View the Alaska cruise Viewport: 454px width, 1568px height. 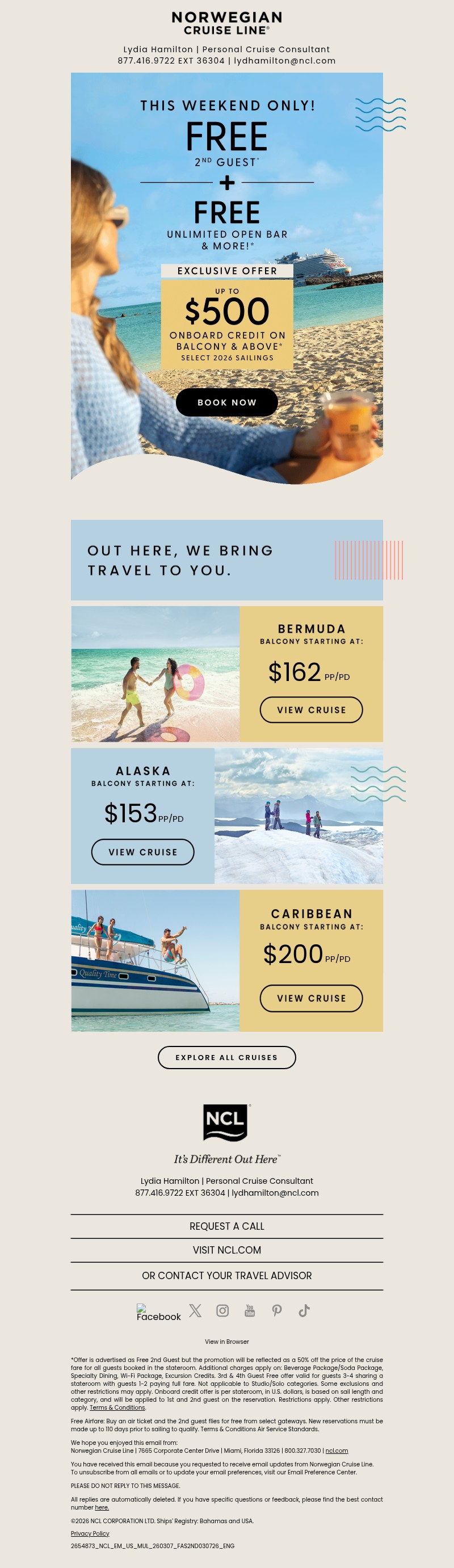pos(142,852)
